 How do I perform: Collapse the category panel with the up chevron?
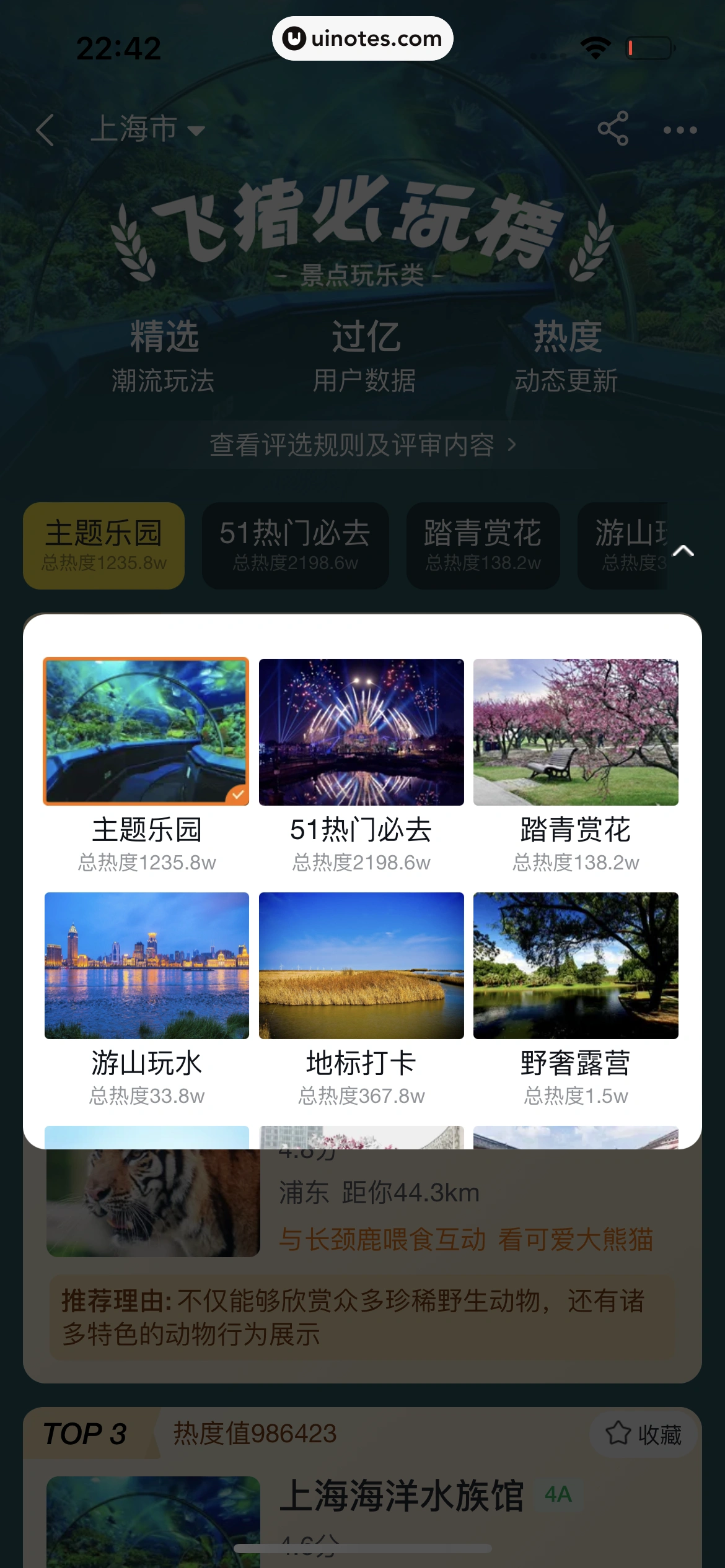tap(683, 551)
